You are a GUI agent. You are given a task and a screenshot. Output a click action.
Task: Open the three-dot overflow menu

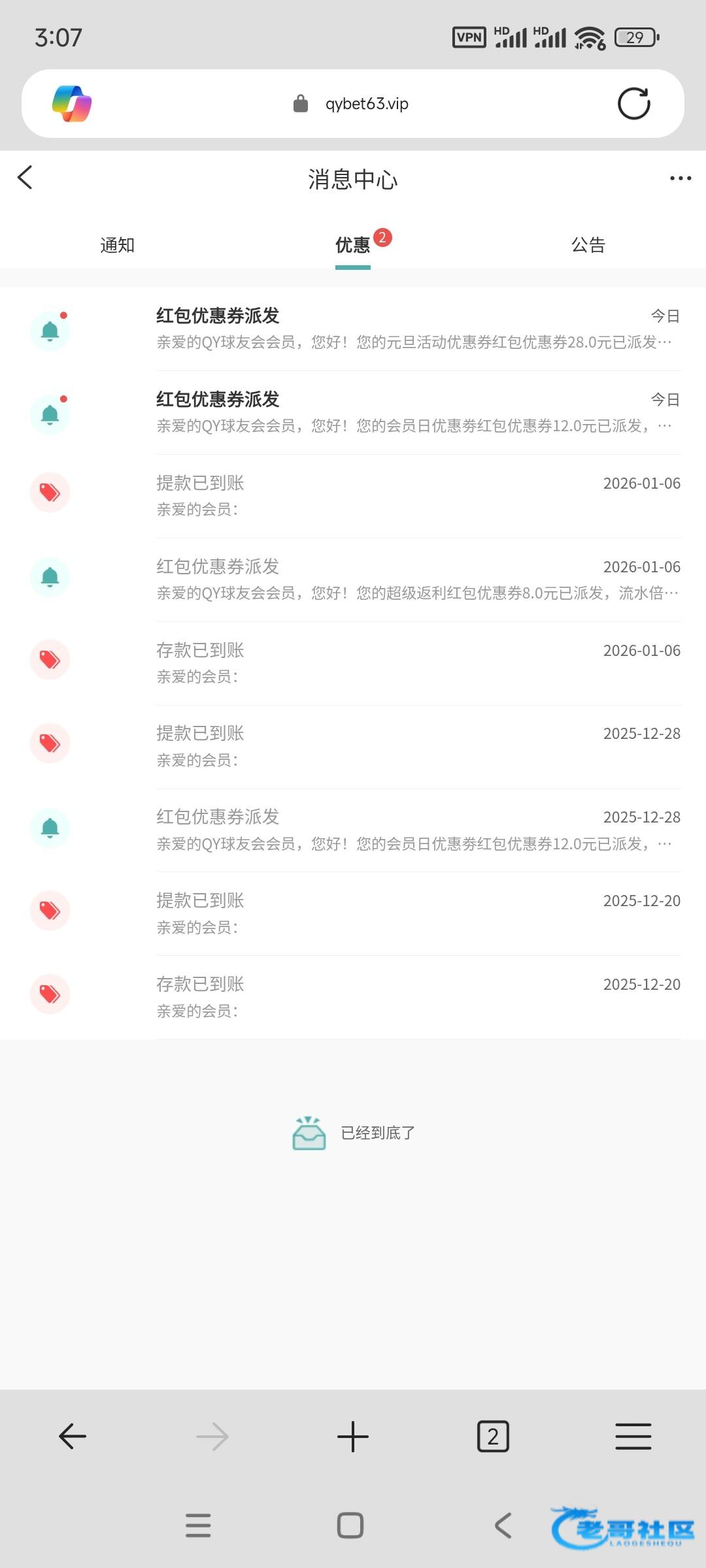pyautogui.click(x=680, y=178)
